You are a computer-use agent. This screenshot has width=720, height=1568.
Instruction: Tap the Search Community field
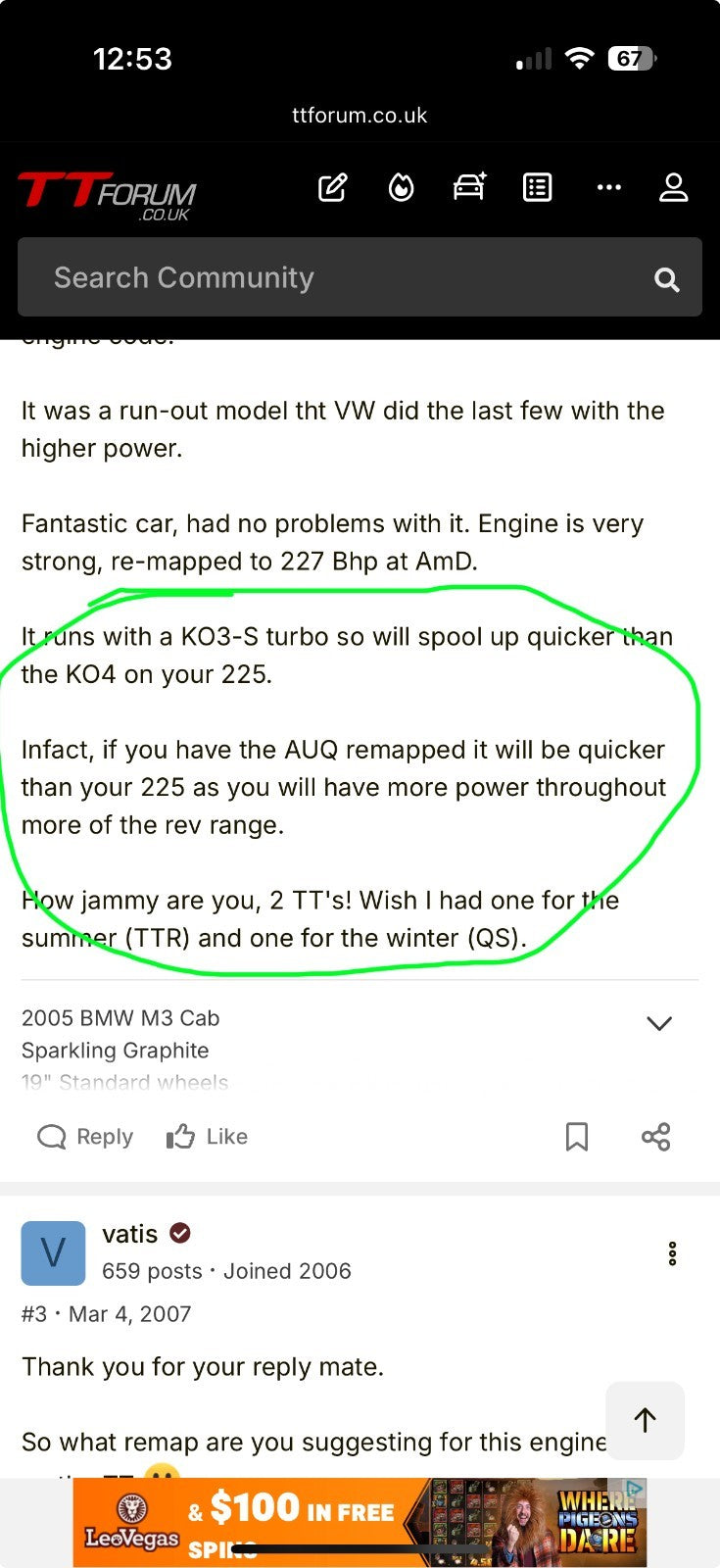click(333, 278)
